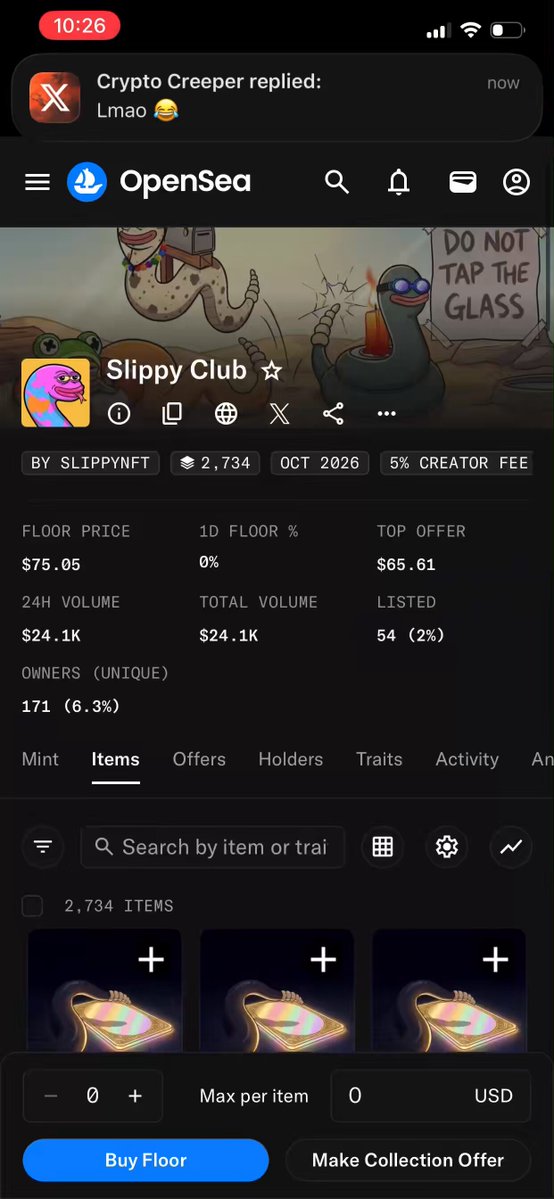
Task: Open Slippy Club's X profile link
Action: click(x=279, y=414)
